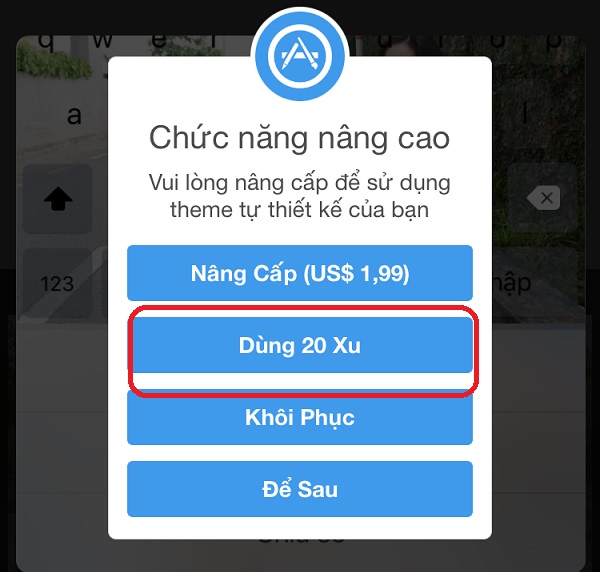Image resolution: width=600 pixels, height=572 pixels.
Task: Choose Khôi Phục to restore purchase
Action: click(x=299, y=417)
